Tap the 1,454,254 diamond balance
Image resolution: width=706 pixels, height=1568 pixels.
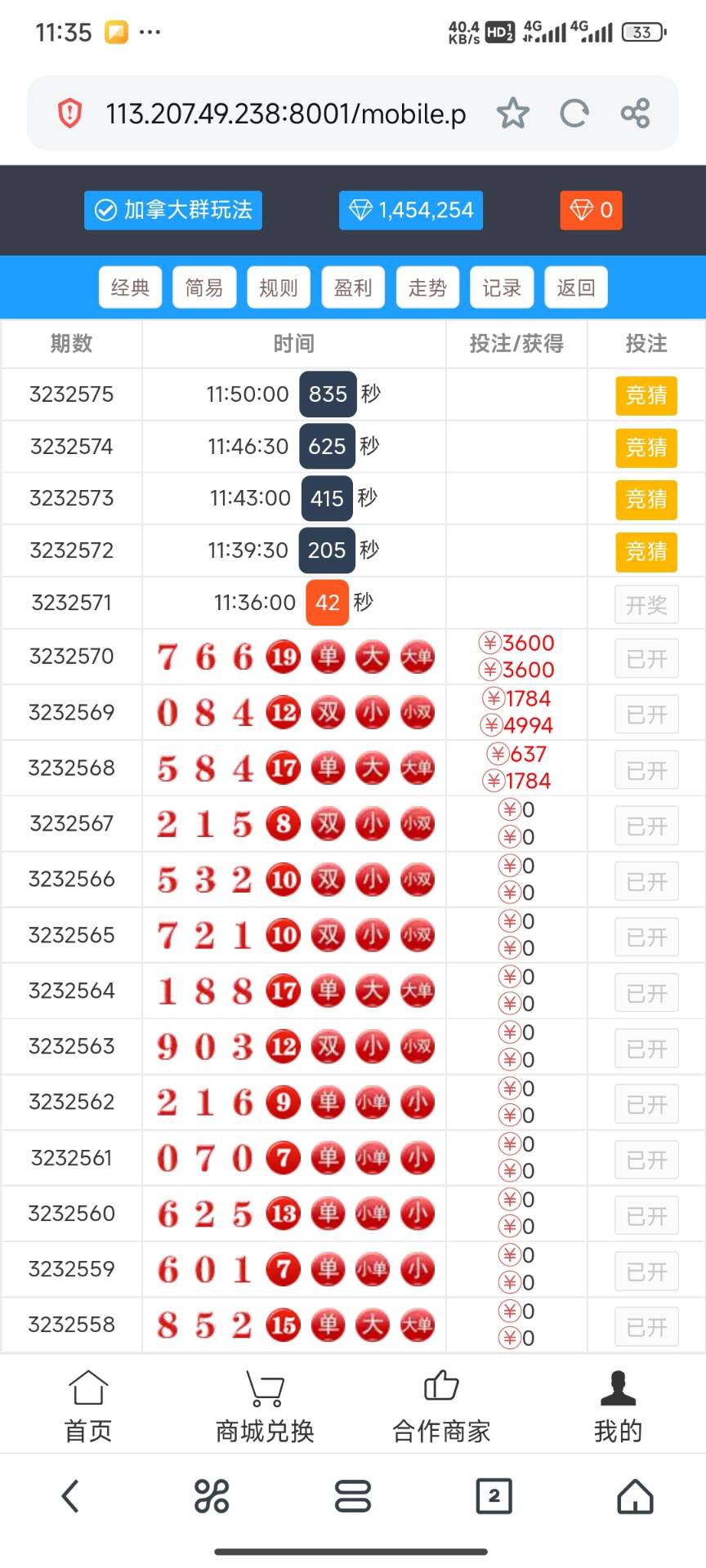coord(411,211)
